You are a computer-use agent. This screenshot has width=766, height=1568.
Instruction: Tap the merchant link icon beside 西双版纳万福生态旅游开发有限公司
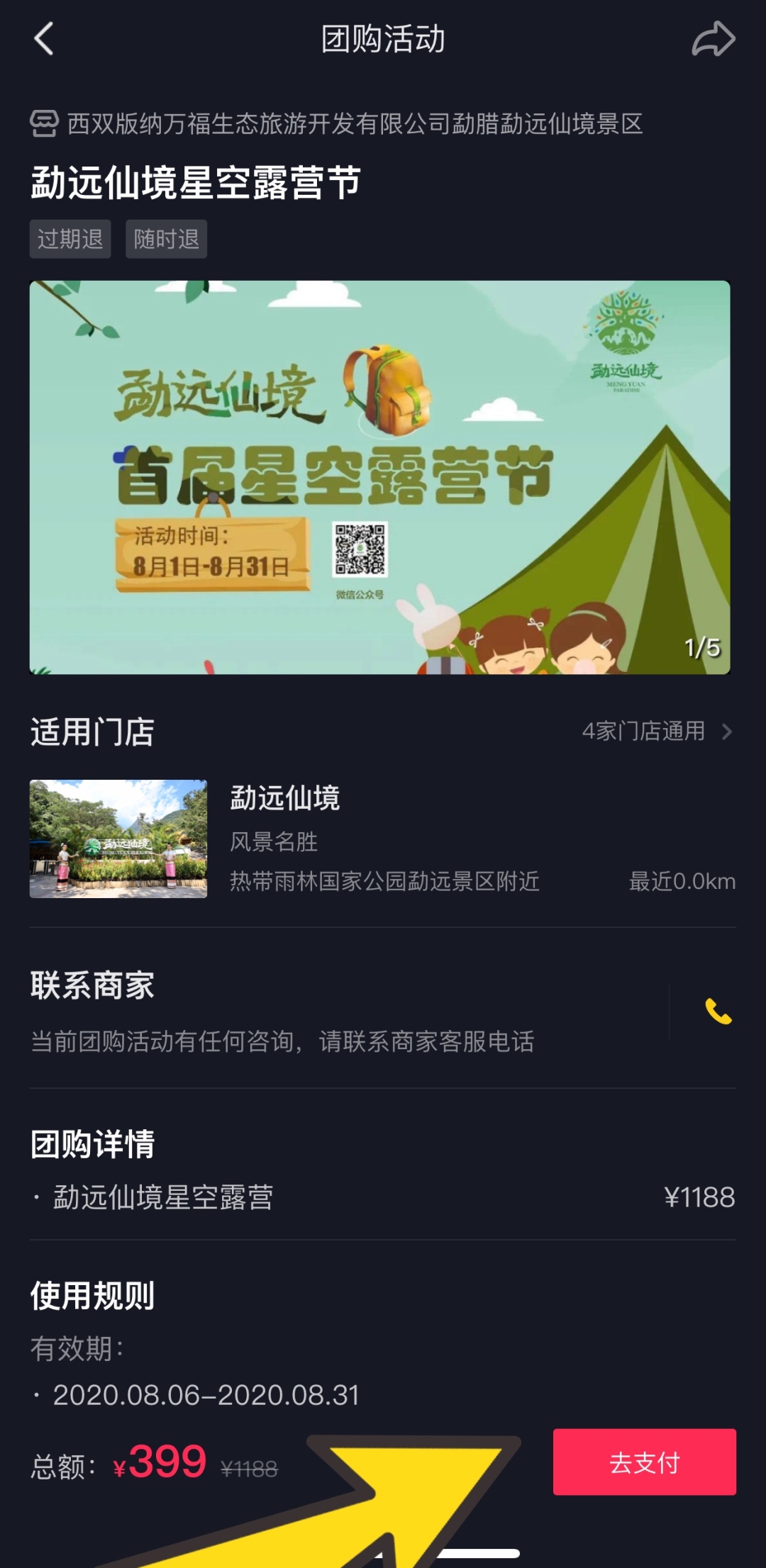(x=43, y=122)
